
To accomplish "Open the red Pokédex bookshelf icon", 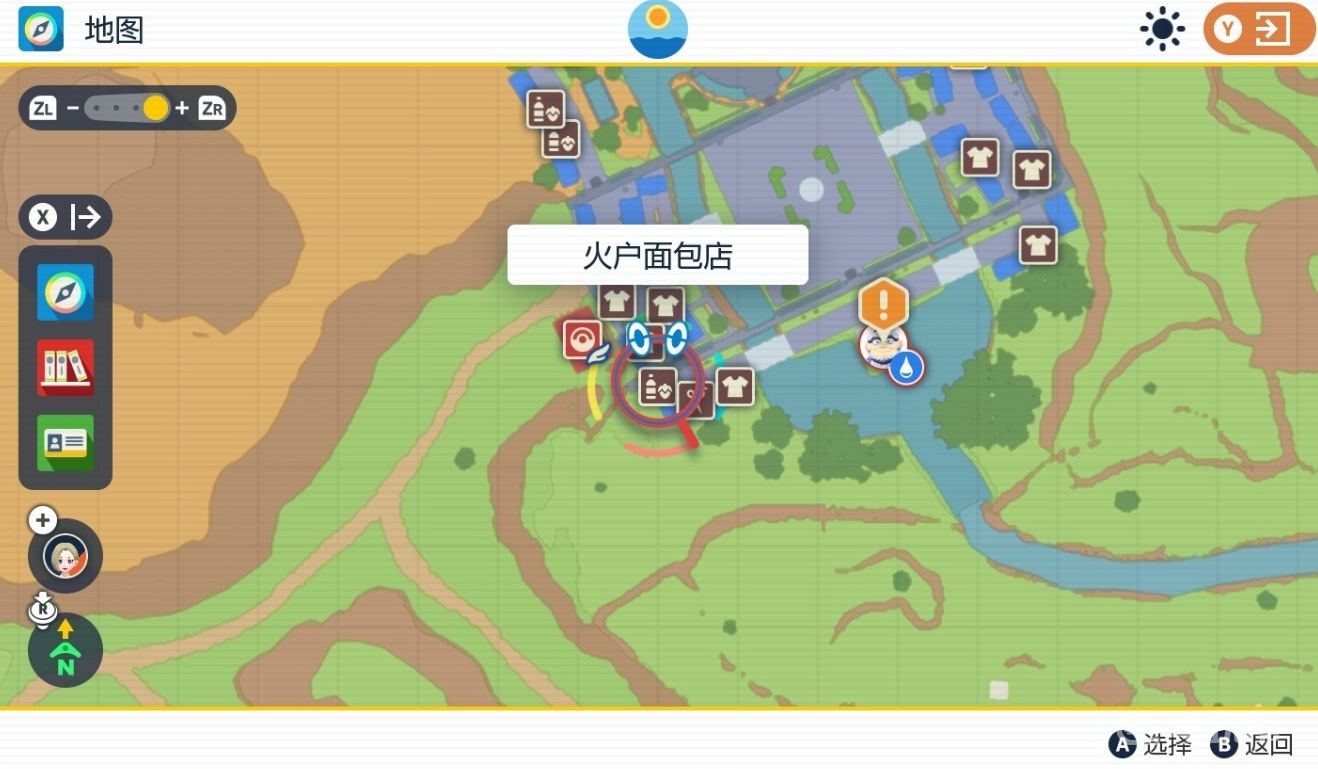I will pos(65,367).
